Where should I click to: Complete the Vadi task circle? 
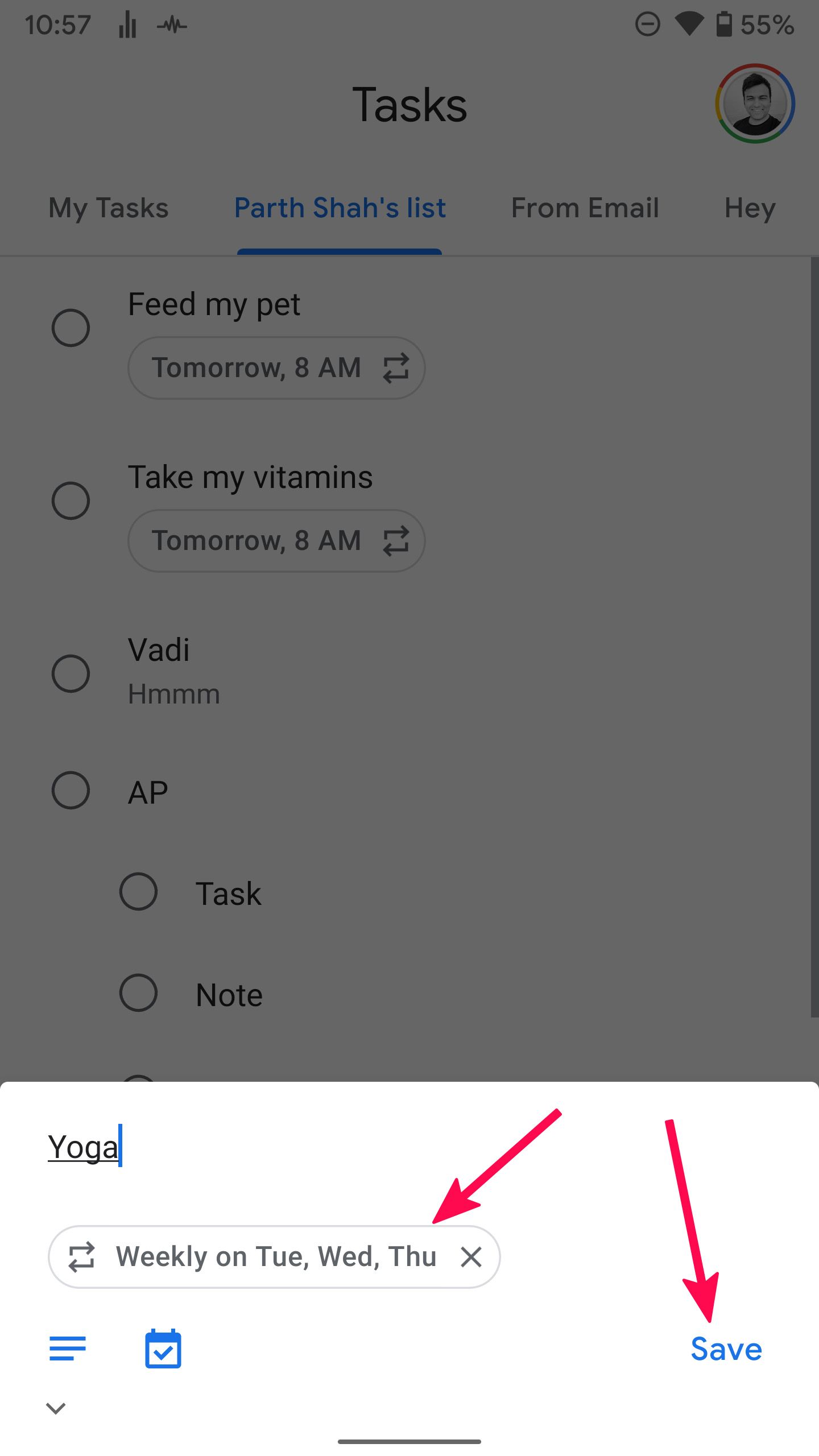[72, 673]
